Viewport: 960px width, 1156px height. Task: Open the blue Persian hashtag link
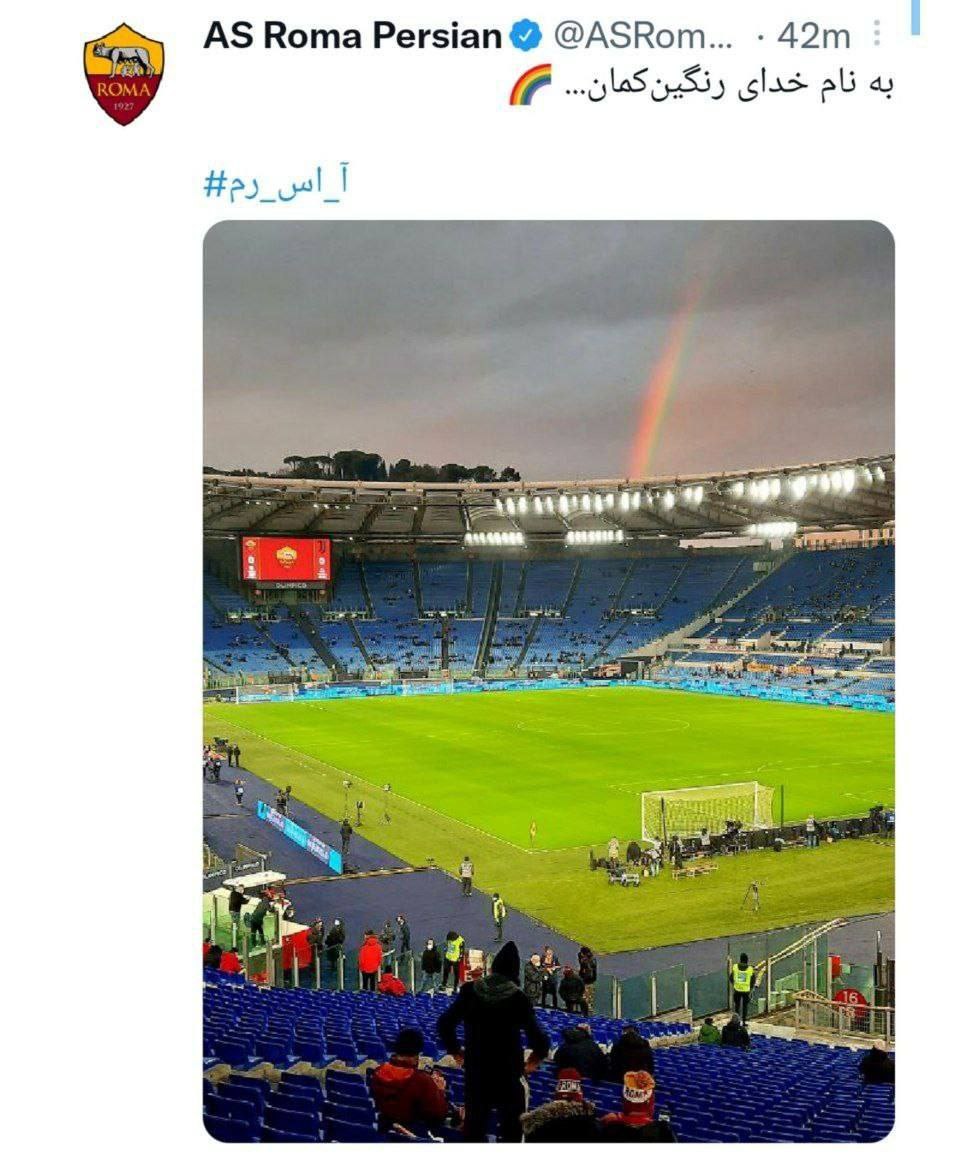pyautogui.click(x=277, y=185)
